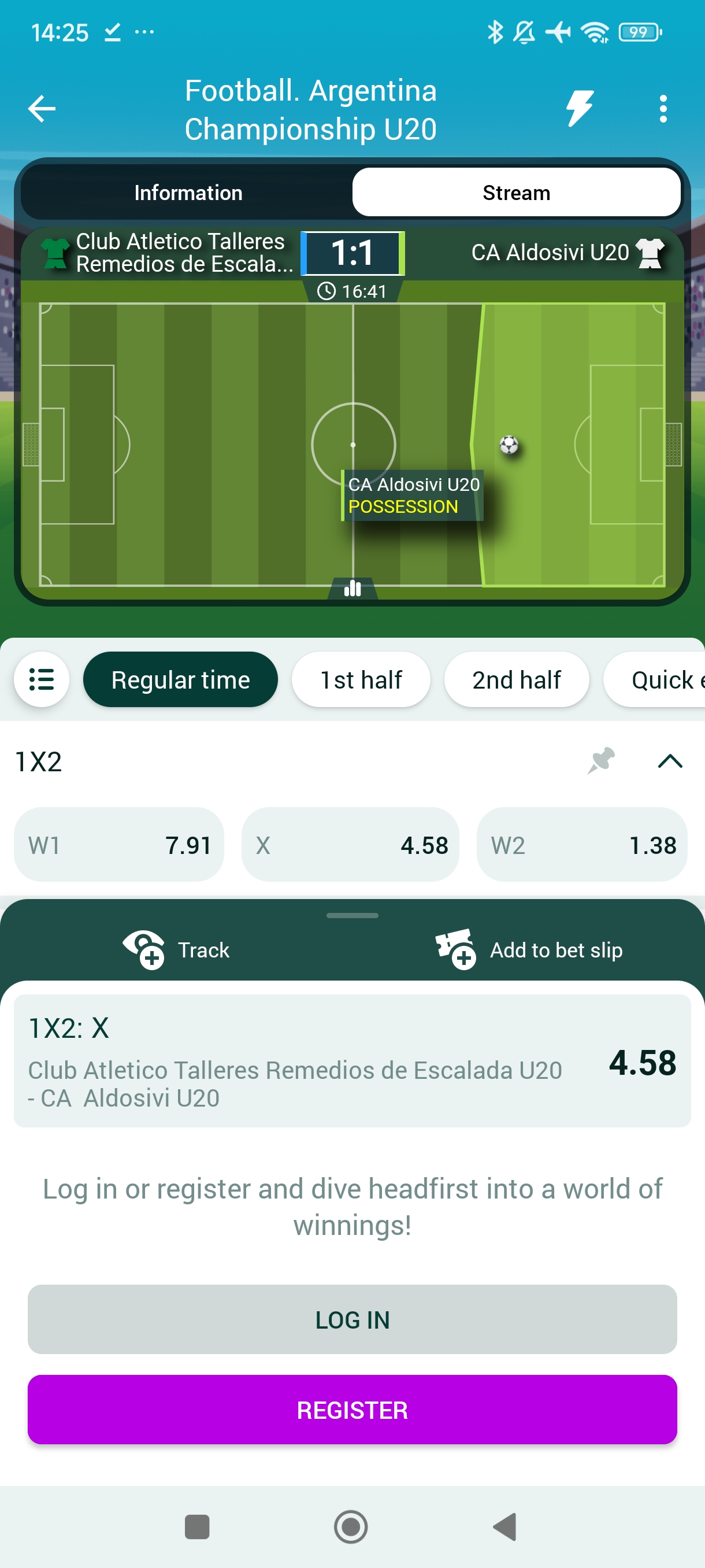Go back using the top arrow

(x=42, y=109)
